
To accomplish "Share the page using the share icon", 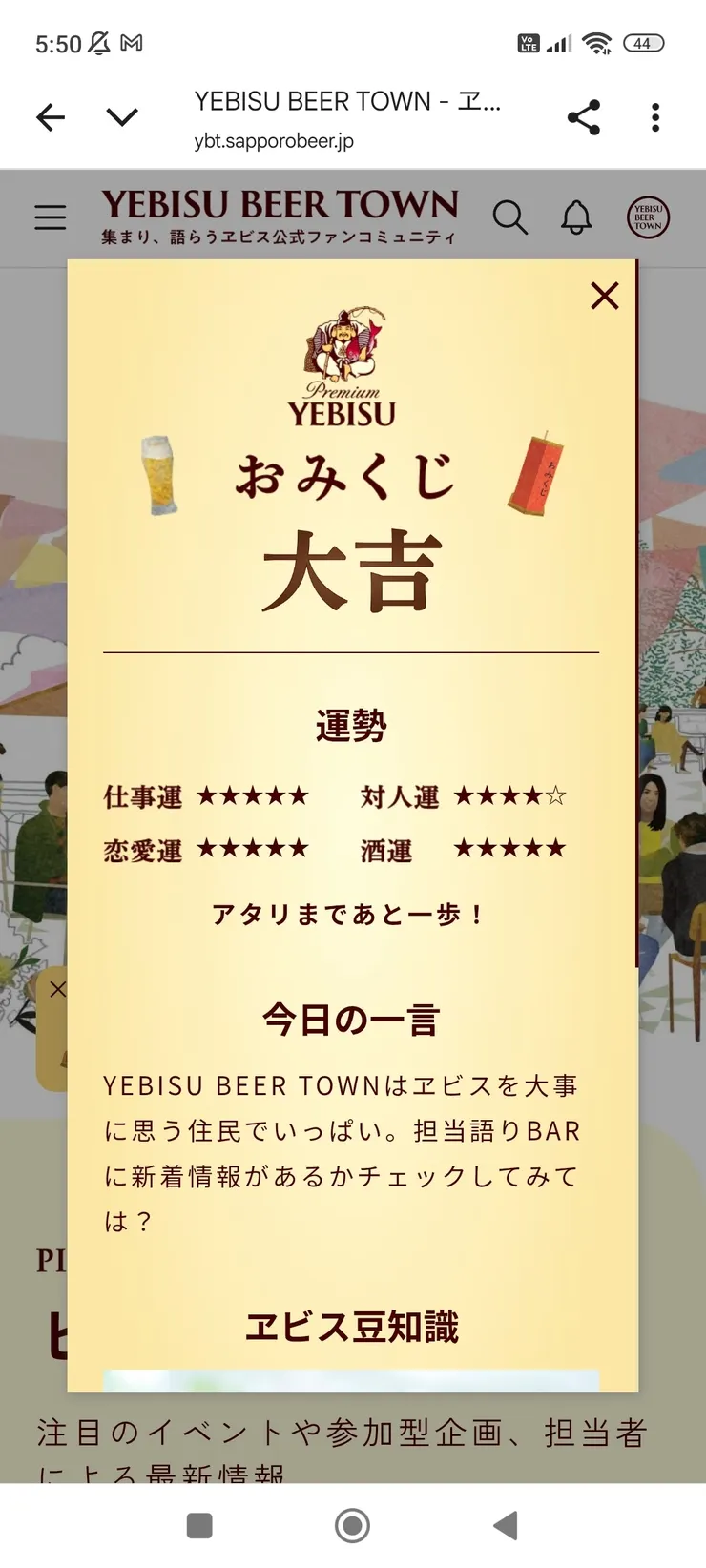I will (585, 116).
